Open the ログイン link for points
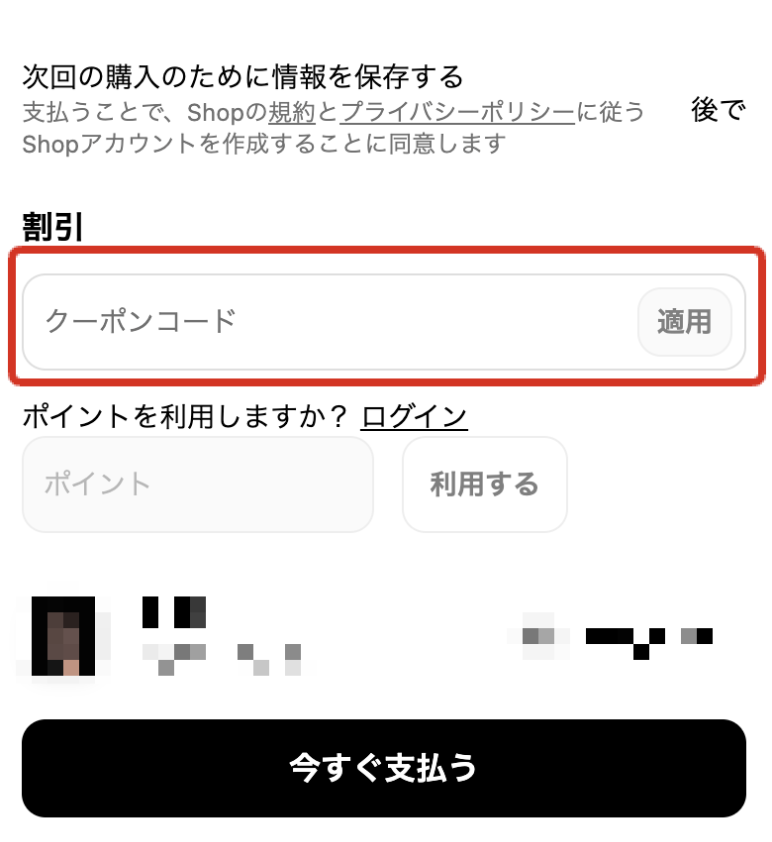Viewport: 772px width, 842px height. [414, 416]
